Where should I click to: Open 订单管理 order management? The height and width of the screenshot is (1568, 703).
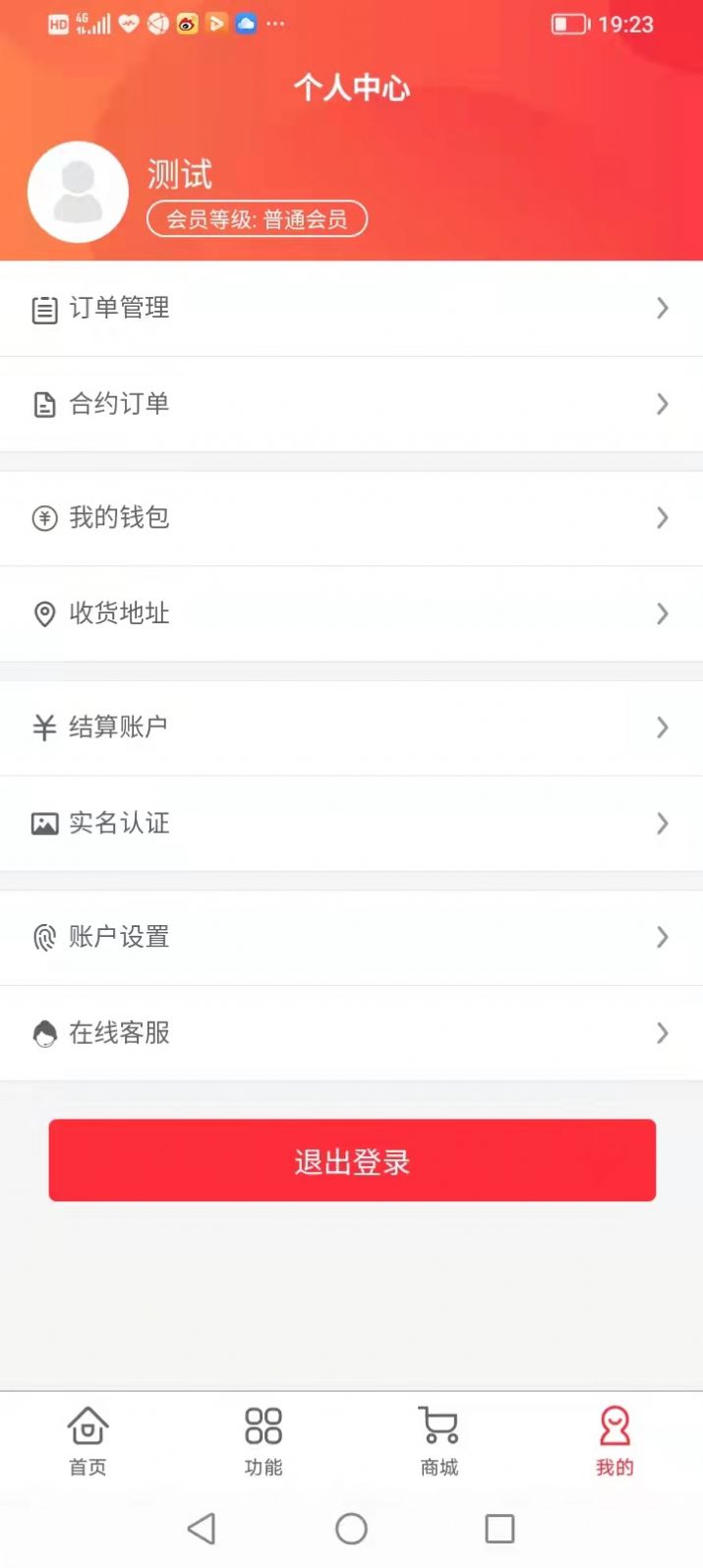tap(351, 309)
